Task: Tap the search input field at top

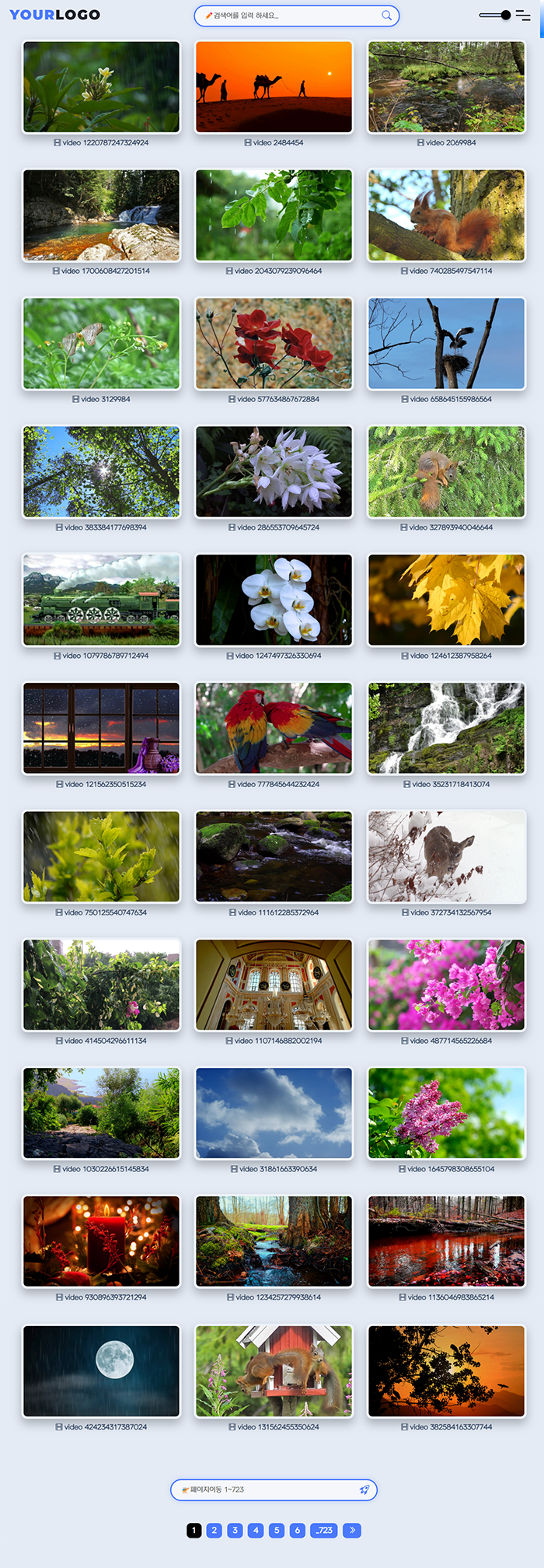Action: (x=288, y=16)
